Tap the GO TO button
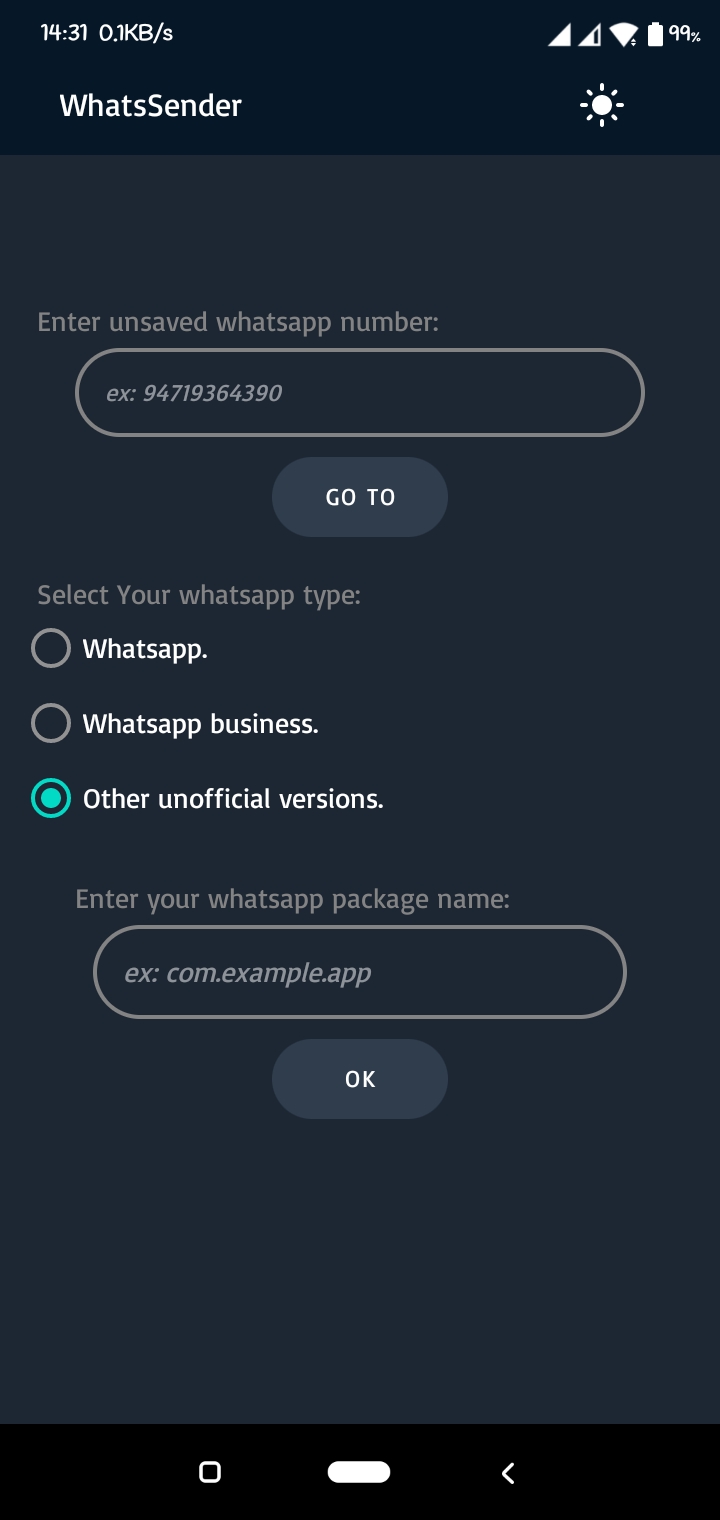 click(x=360, y=497)
